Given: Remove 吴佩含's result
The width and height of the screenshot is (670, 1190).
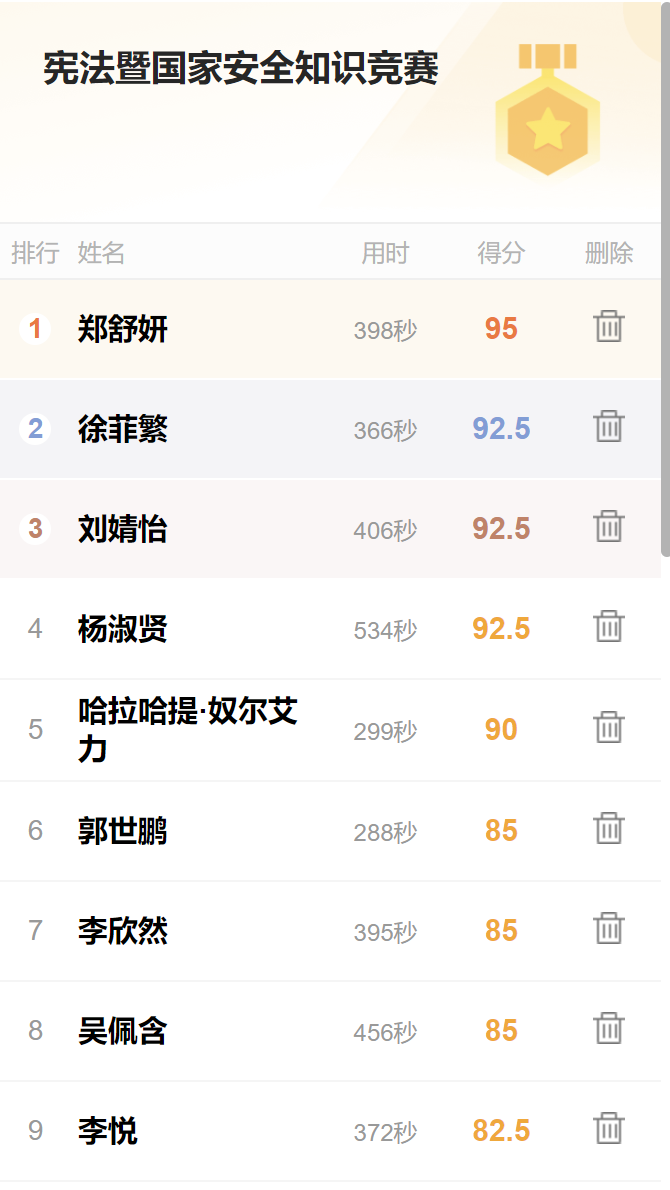Looking at the screenshot, I should pos(609,1029).
